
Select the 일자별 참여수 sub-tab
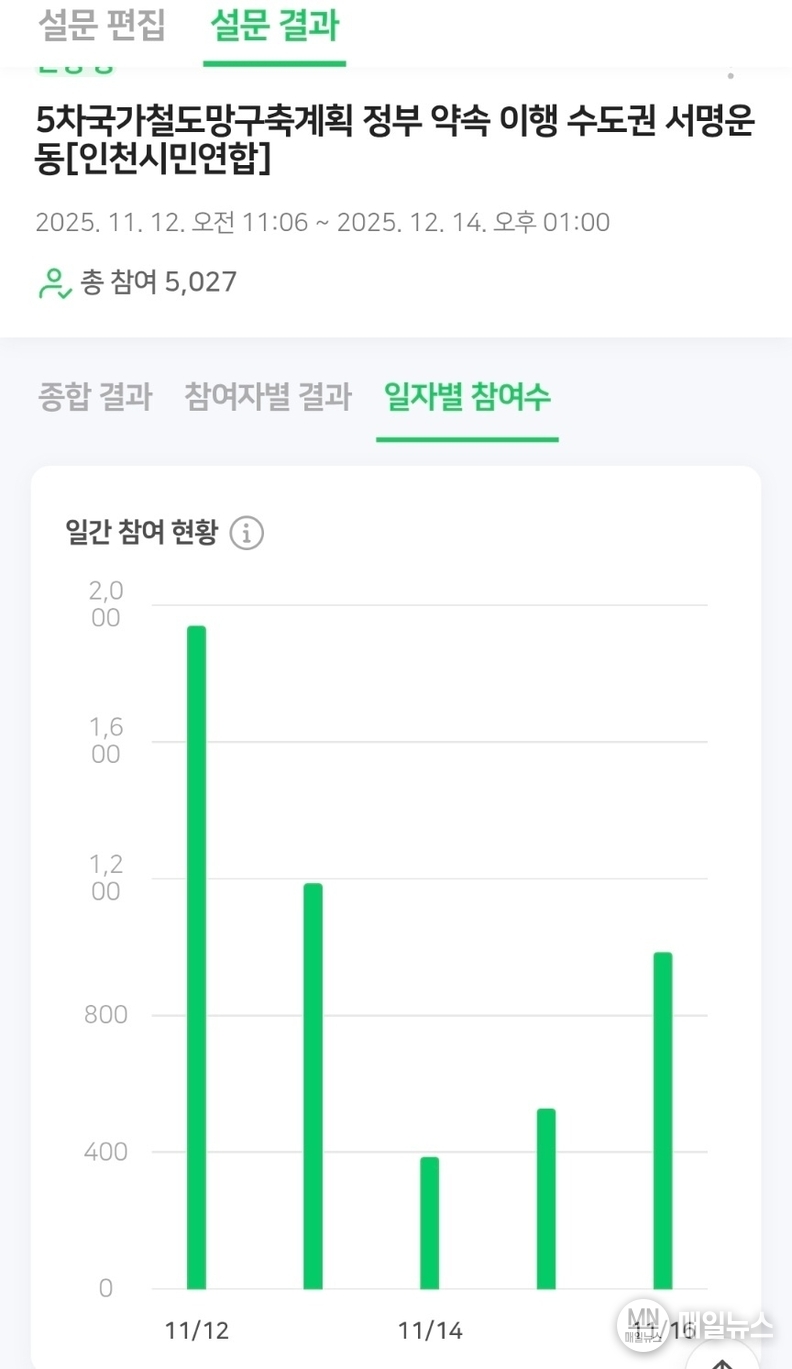point(467,397)
